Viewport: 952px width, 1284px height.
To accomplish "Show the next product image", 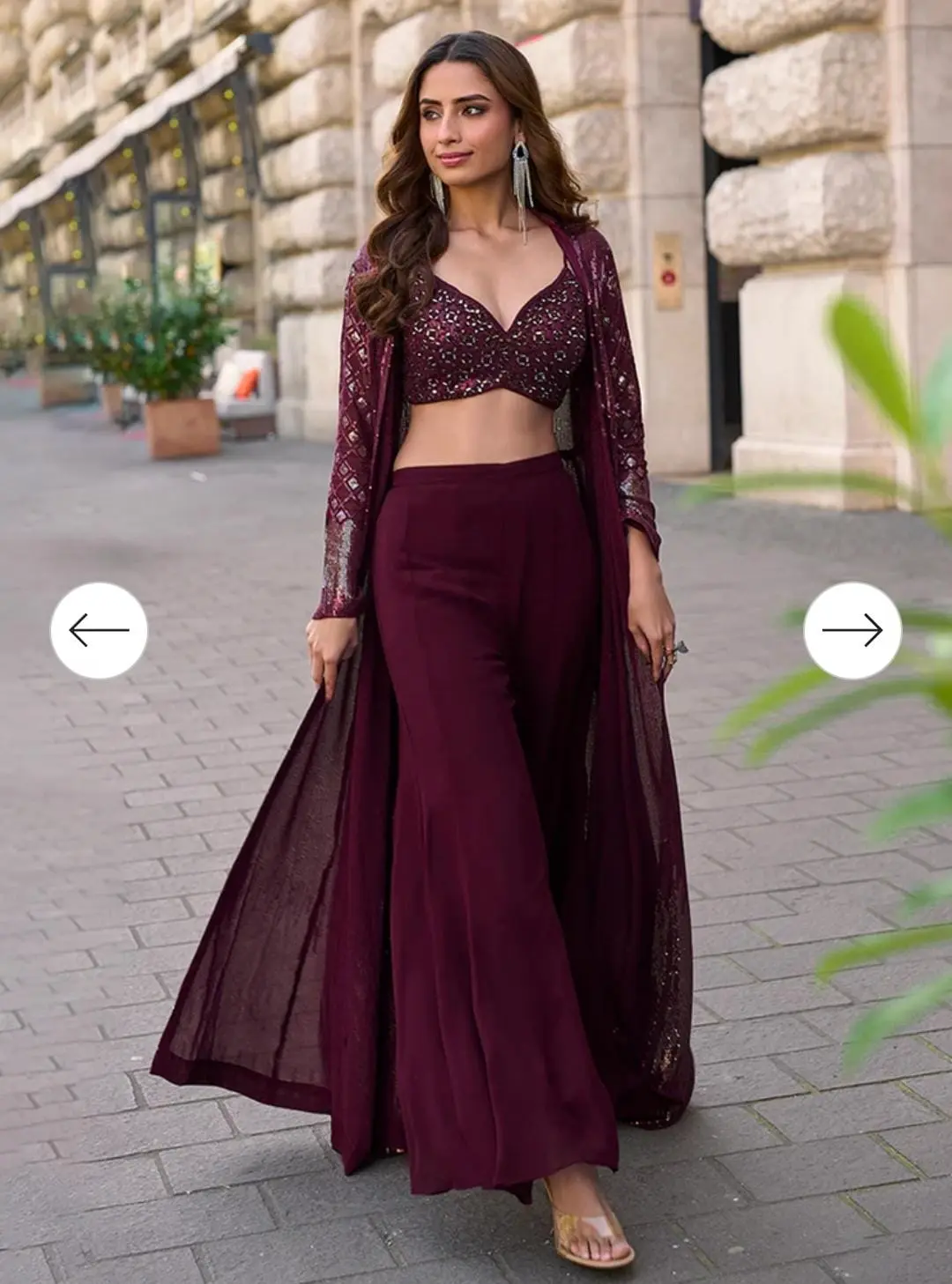I will click(x=852, y=630).
